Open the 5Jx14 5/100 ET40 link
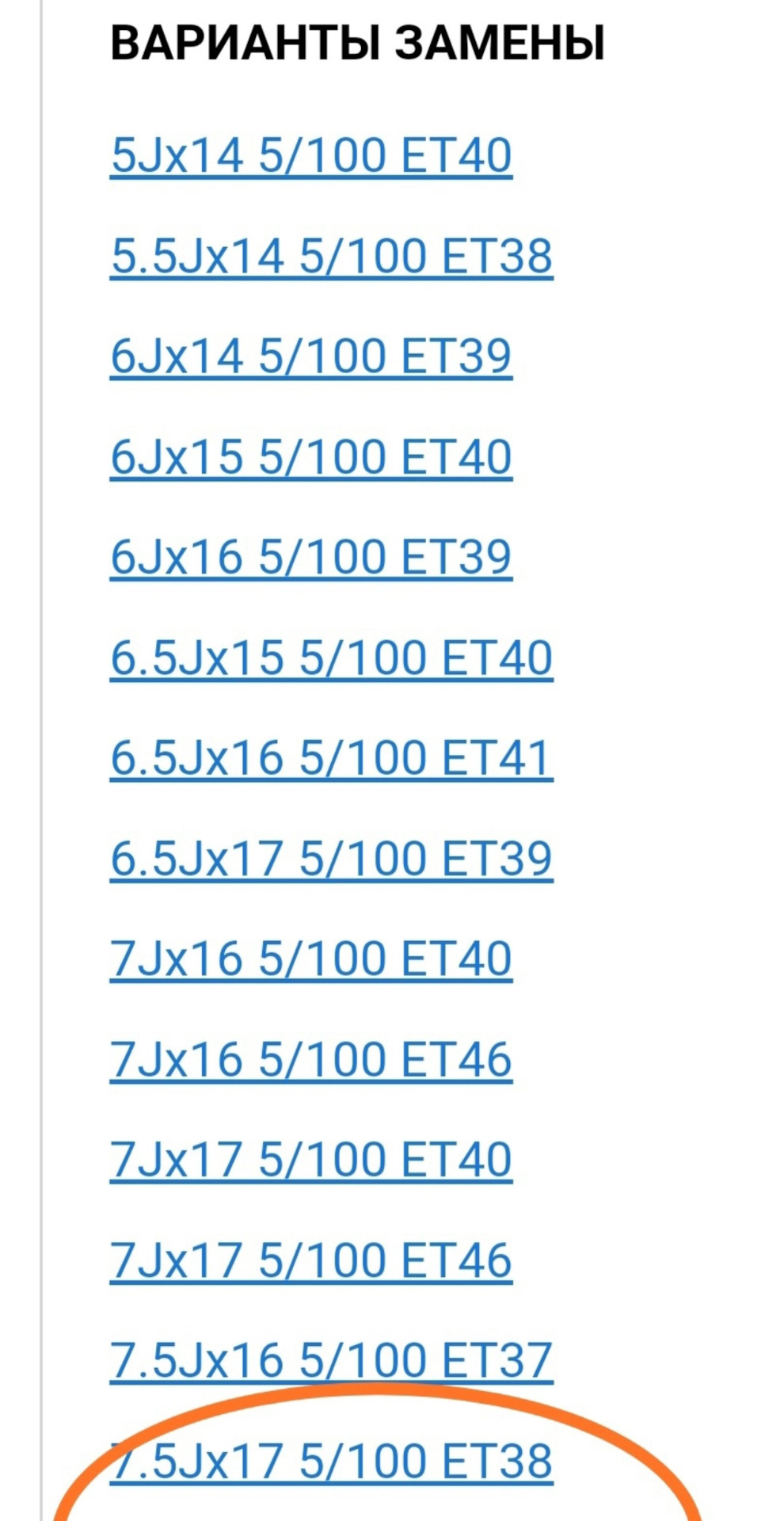The height and width of the screenshot is (1521, 784). [310, 155]
